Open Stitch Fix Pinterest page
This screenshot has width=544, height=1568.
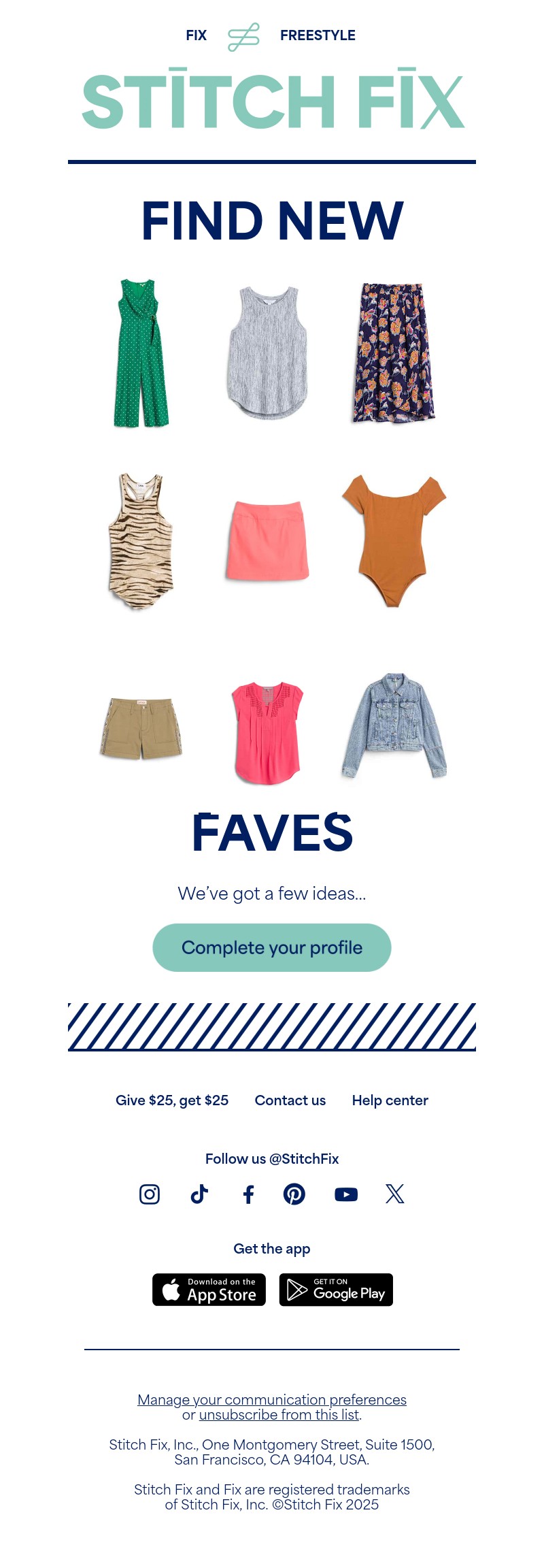pos(294,1194)
